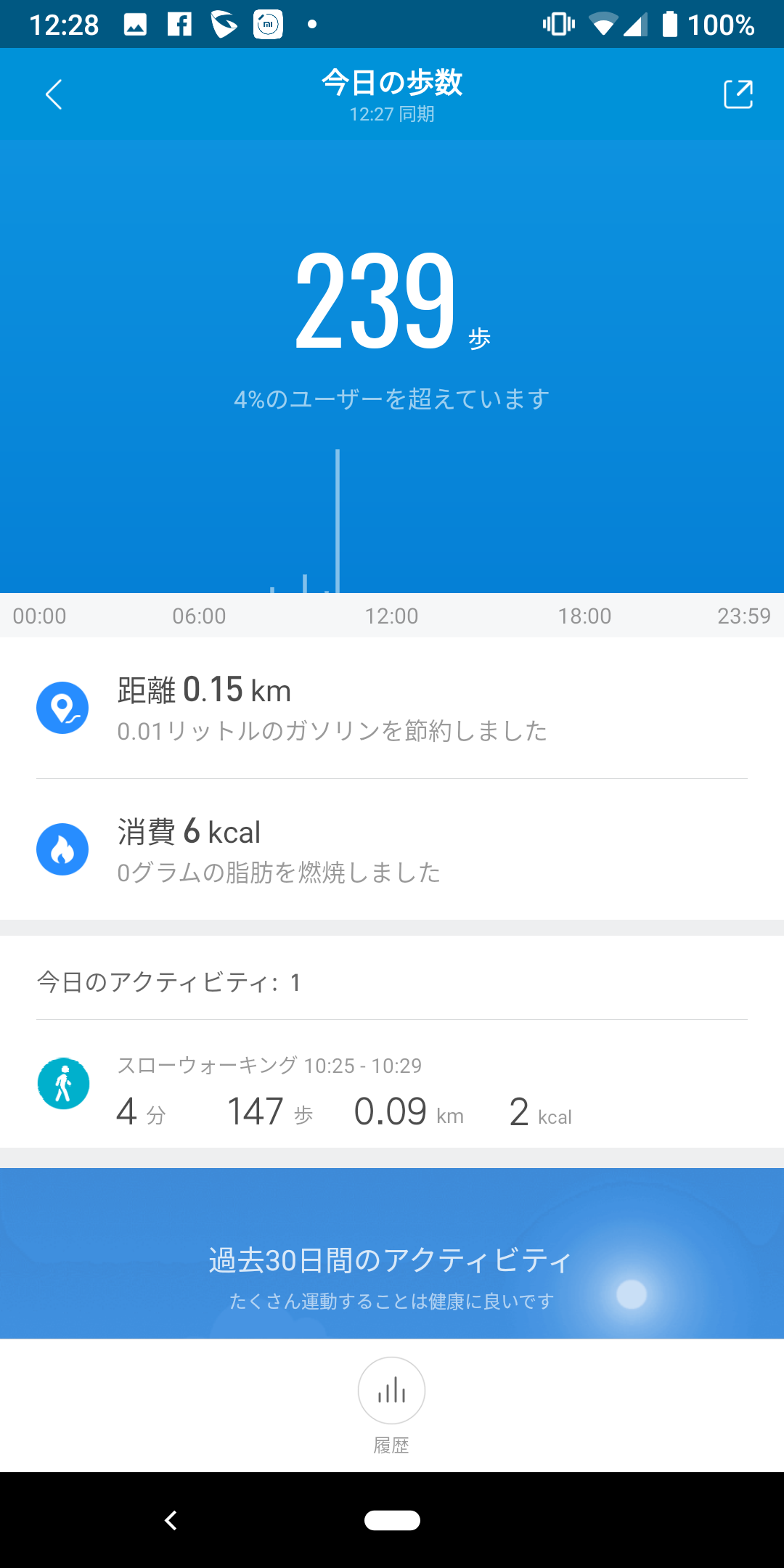This screenshot has height=1568, width=784.
Task: Open the 過去30日間のアクティビティ banner
Action: pos(392,1253)
